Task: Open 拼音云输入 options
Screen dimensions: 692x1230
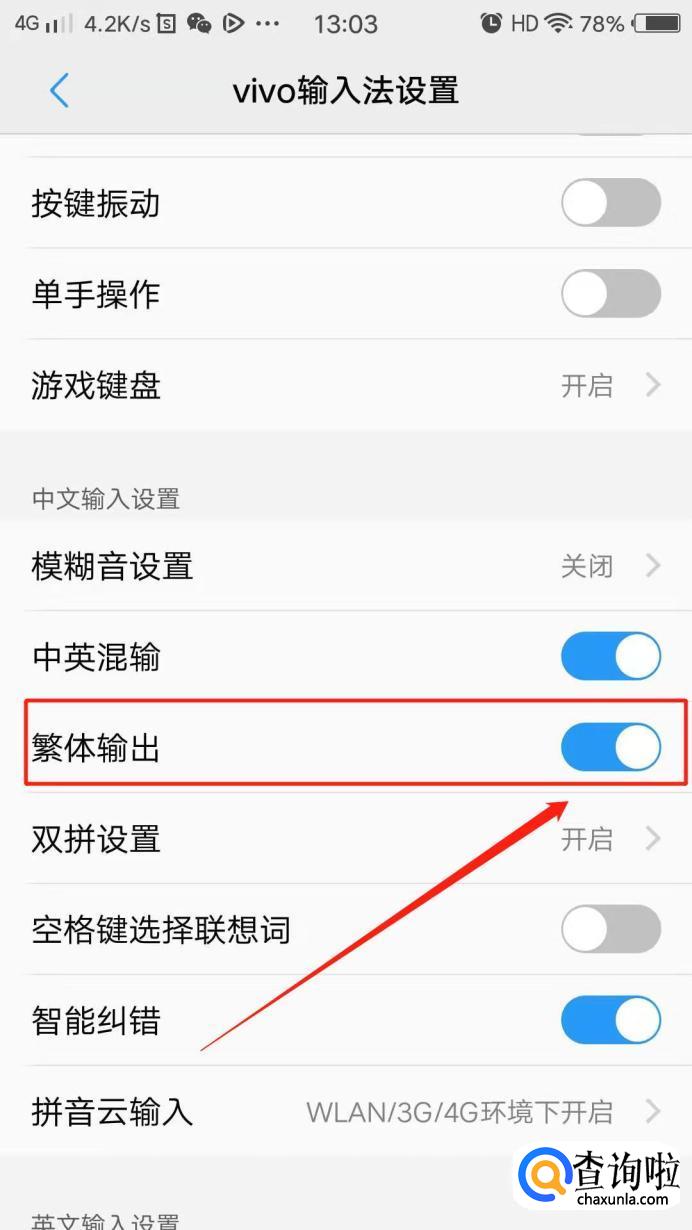Action: [346, 1112]
